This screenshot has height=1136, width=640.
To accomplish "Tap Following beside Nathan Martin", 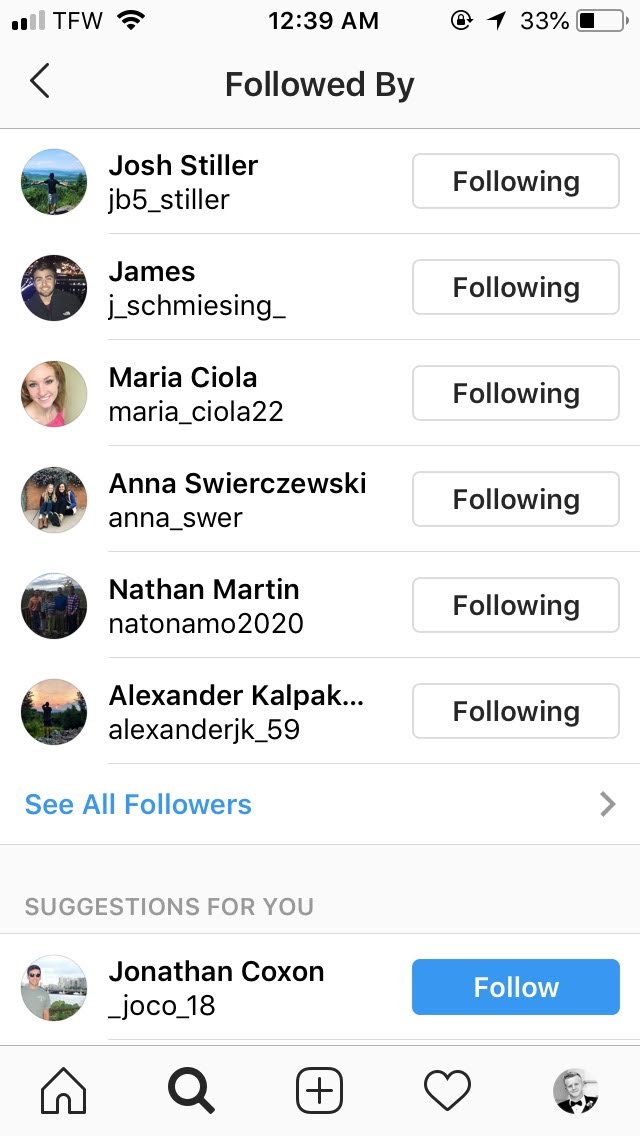I will point(515,605).
